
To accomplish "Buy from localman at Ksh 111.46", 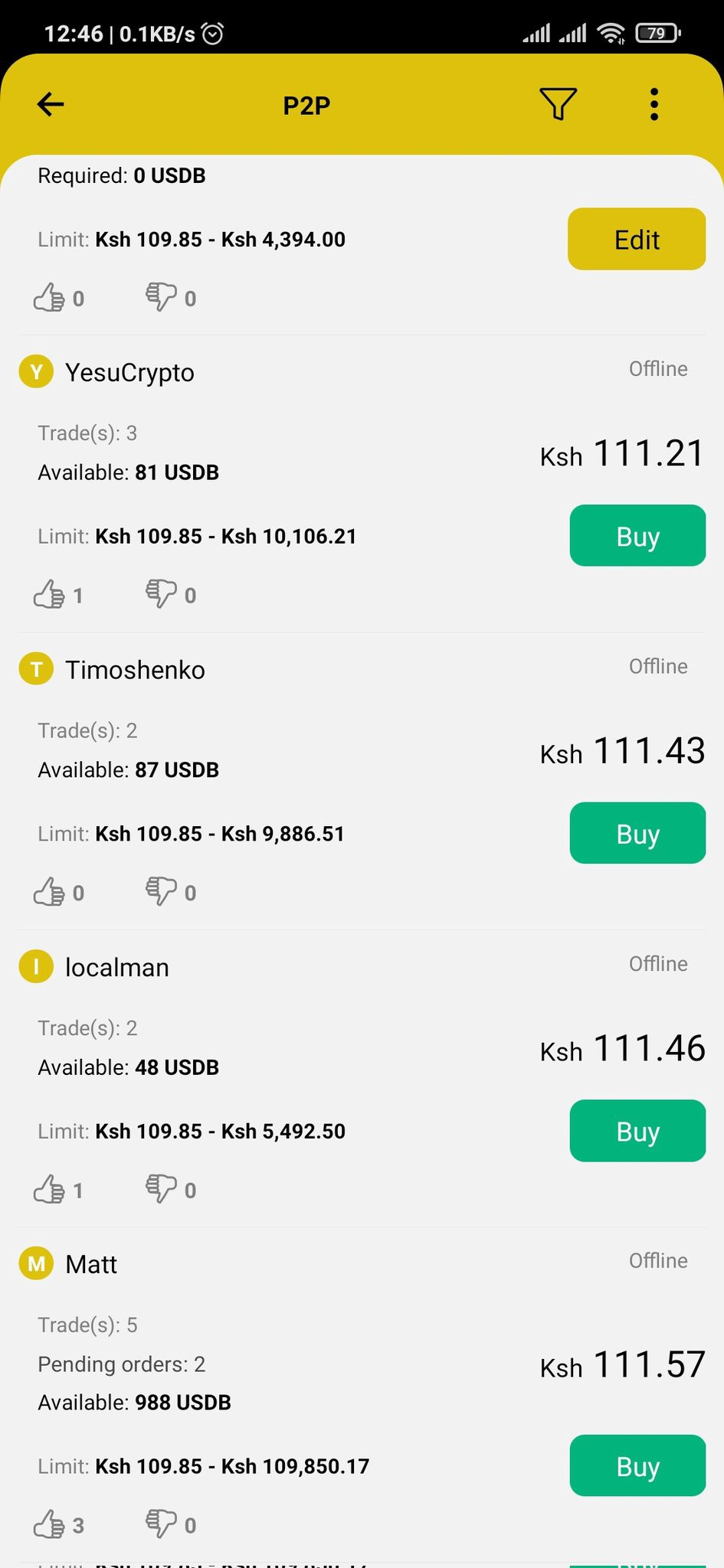I will [637, 1131].
